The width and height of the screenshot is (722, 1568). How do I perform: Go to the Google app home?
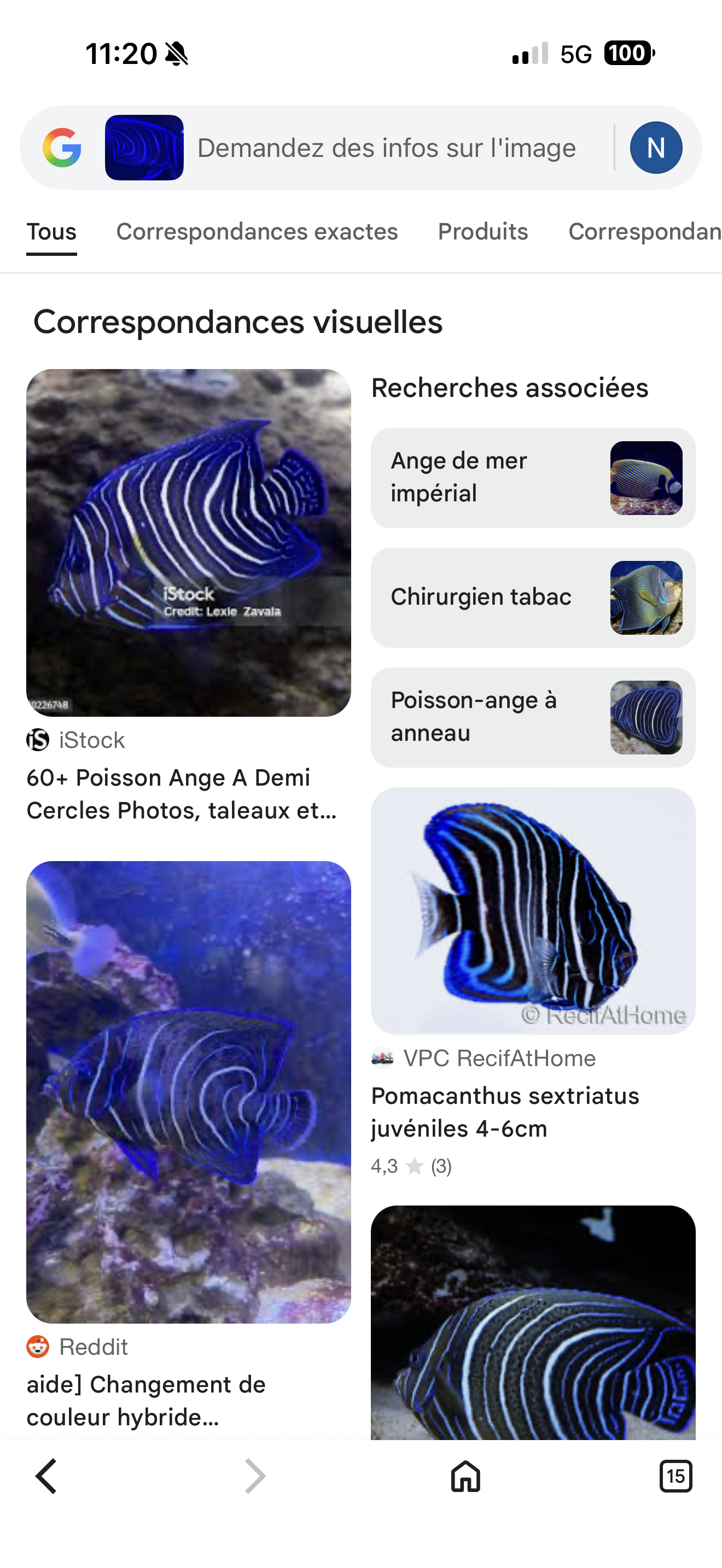465,1476
